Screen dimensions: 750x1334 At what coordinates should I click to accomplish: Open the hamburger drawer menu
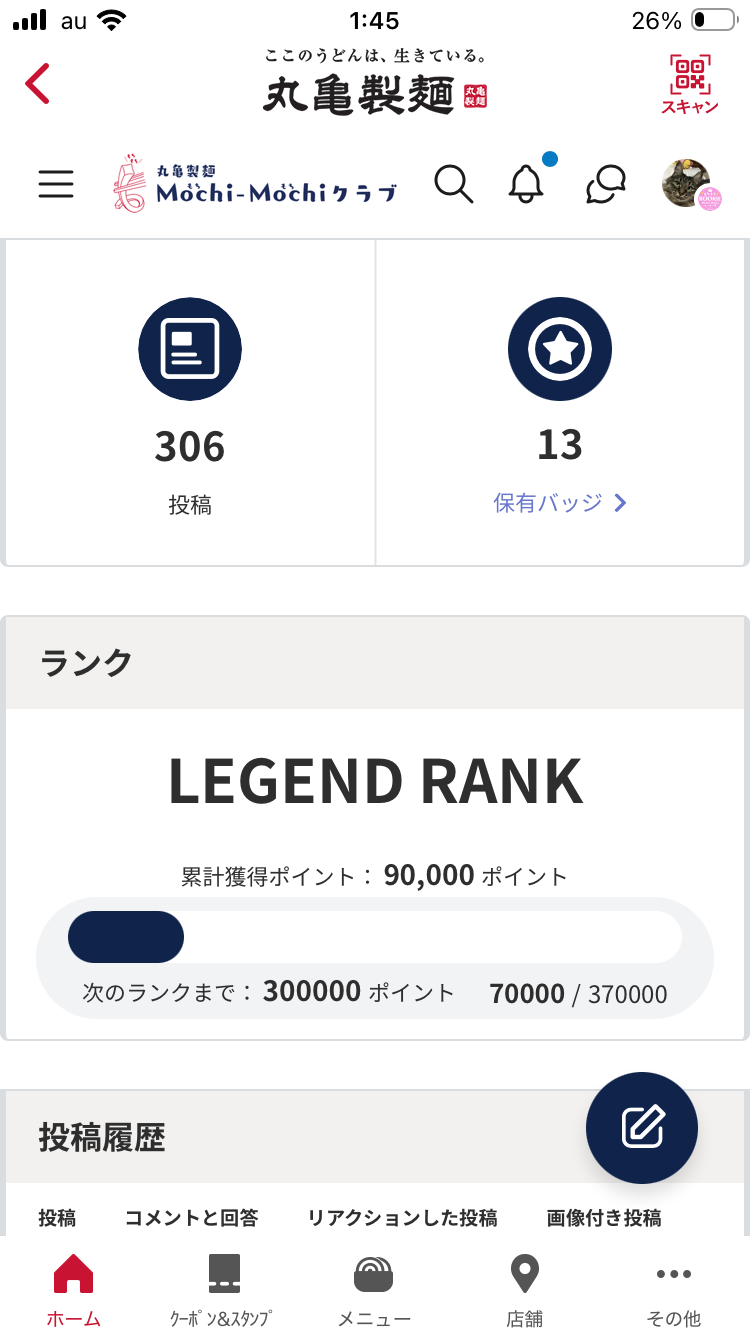[56, 184]
